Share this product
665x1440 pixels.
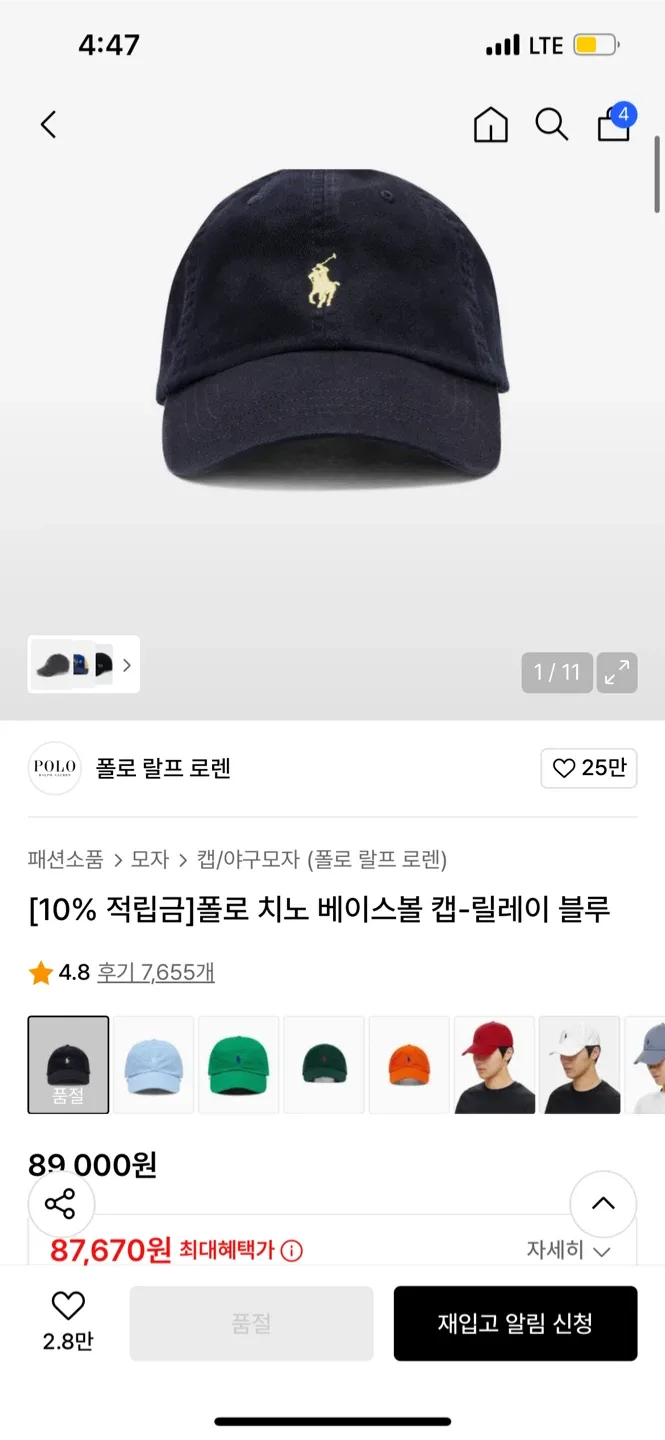point(61,1204)
